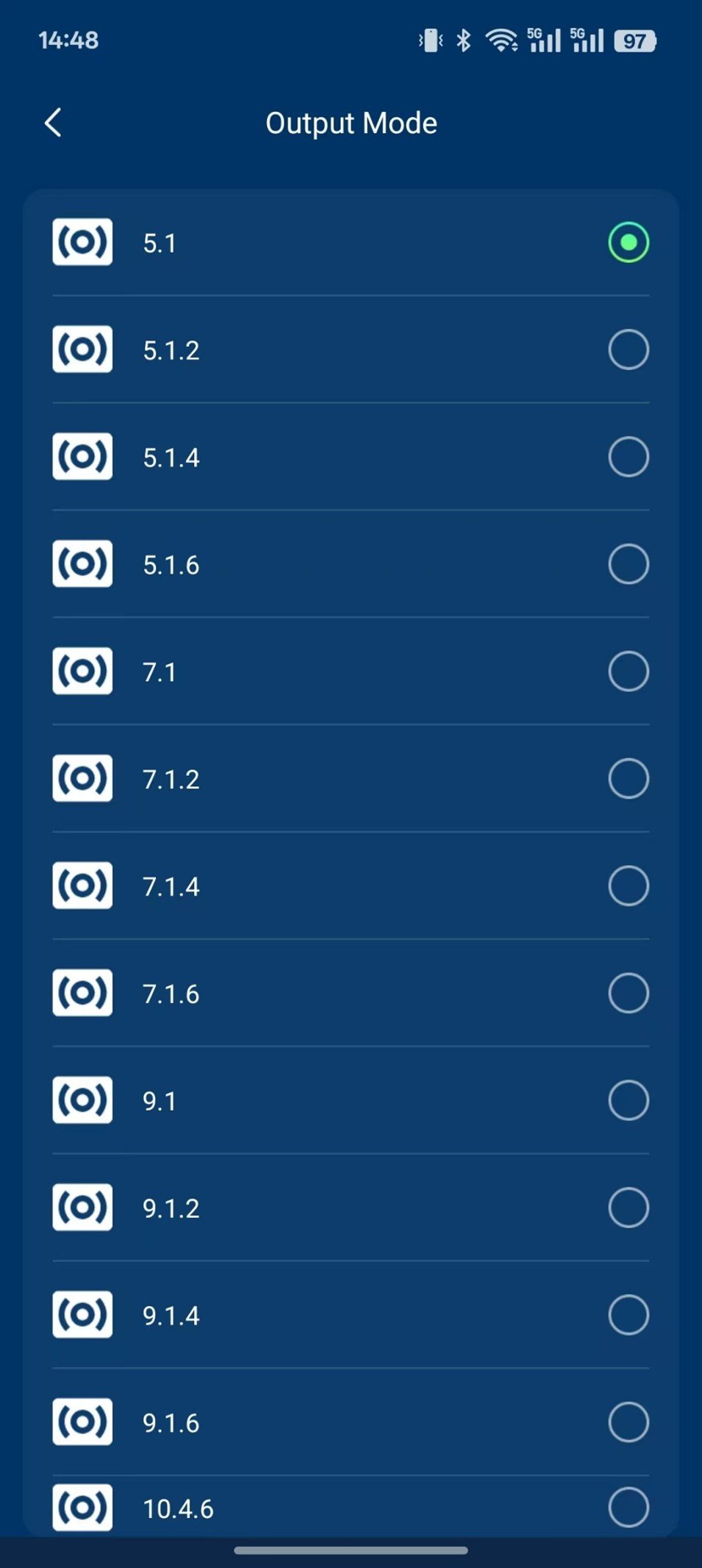Image resolution: width=702 pixels, height=1568 pixels.
Task: Click the speaker icon beside 7.1.2
Action: (82, 778)
